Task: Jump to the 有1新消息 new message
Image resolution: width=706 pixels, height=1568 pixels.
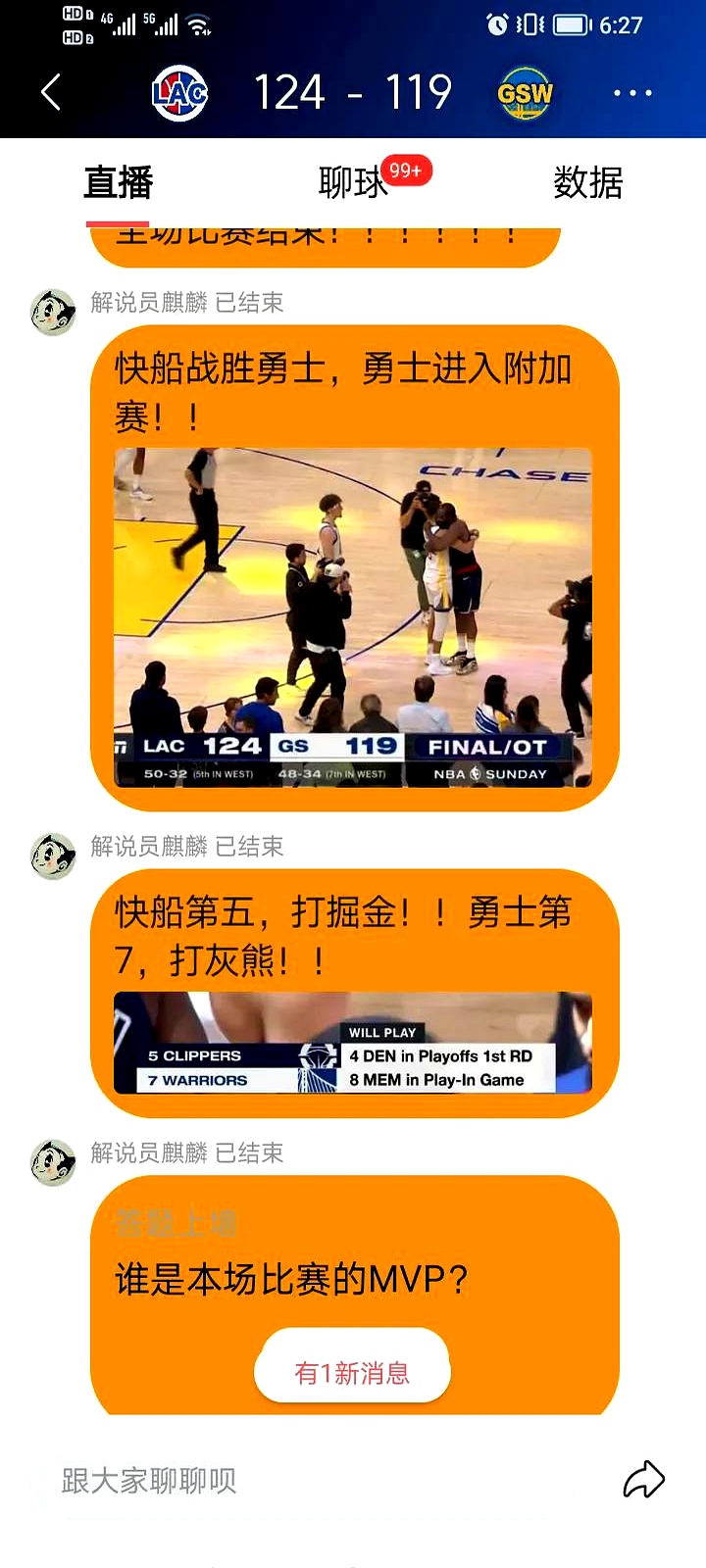Action: [x=352, y=1373]
